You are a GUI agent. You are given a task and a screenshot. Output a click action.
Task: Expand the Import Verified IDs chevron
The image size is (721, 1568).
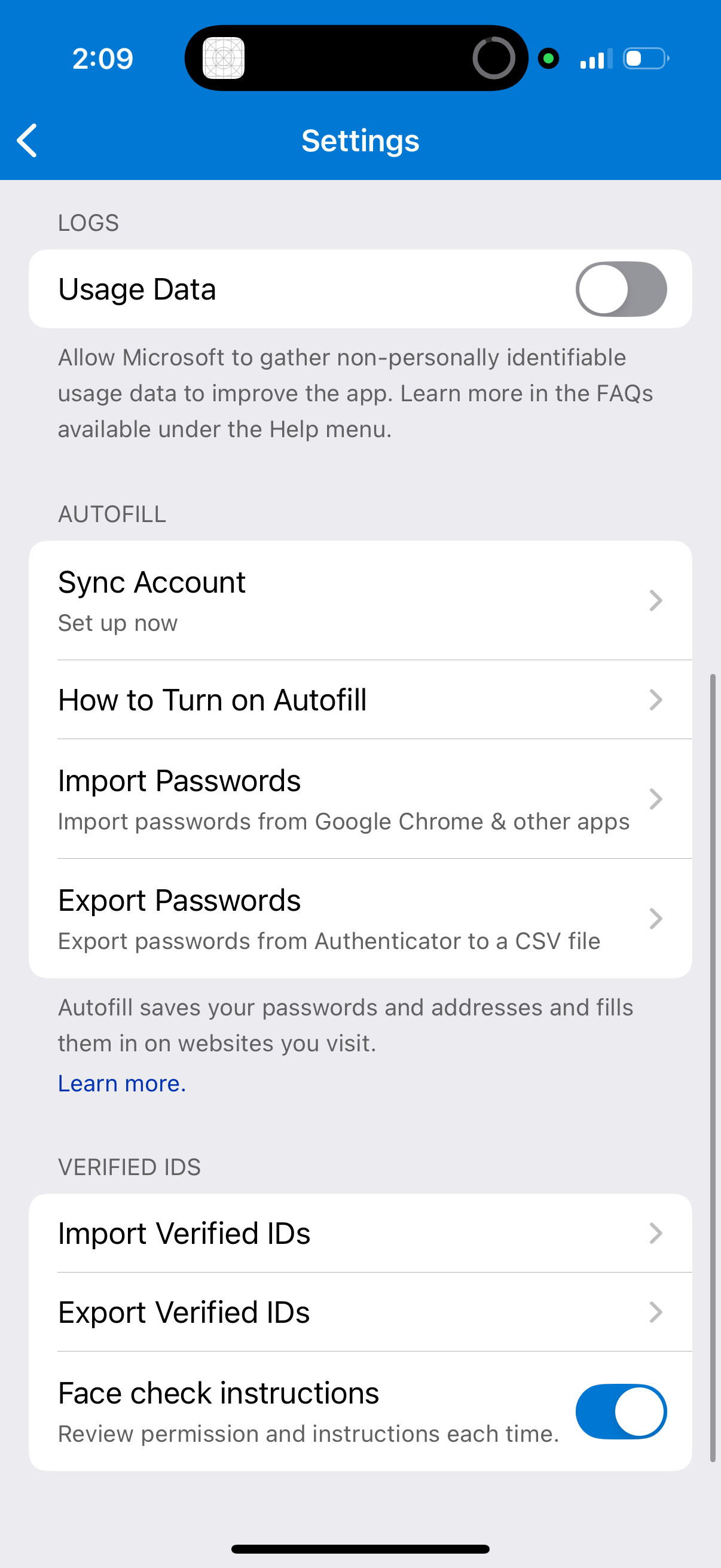tap(656, 1233)
